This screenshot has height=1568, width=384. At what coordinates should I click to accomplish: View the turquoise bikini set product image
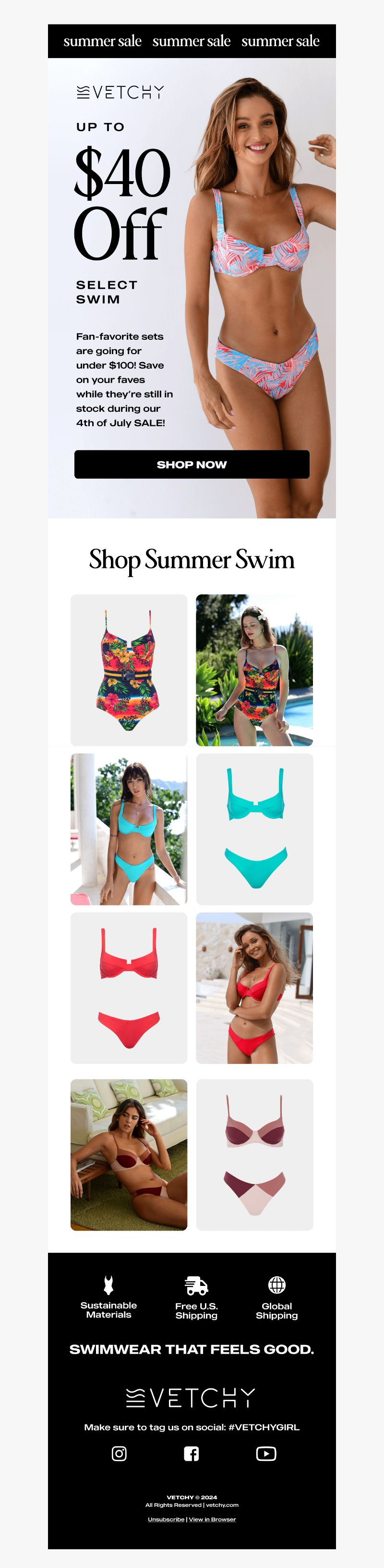254,829
